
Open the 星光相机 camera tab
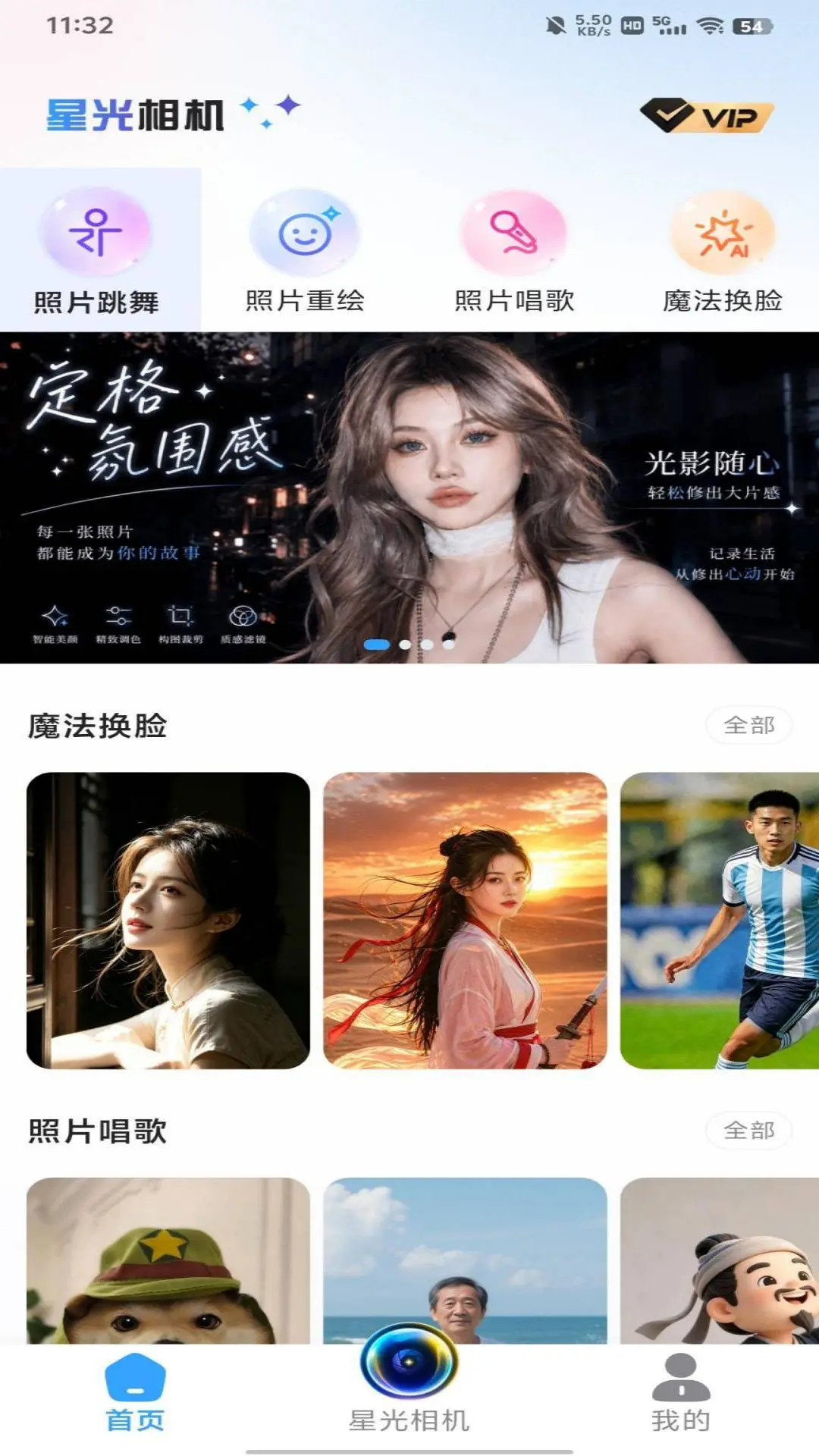pos(409,1380)
